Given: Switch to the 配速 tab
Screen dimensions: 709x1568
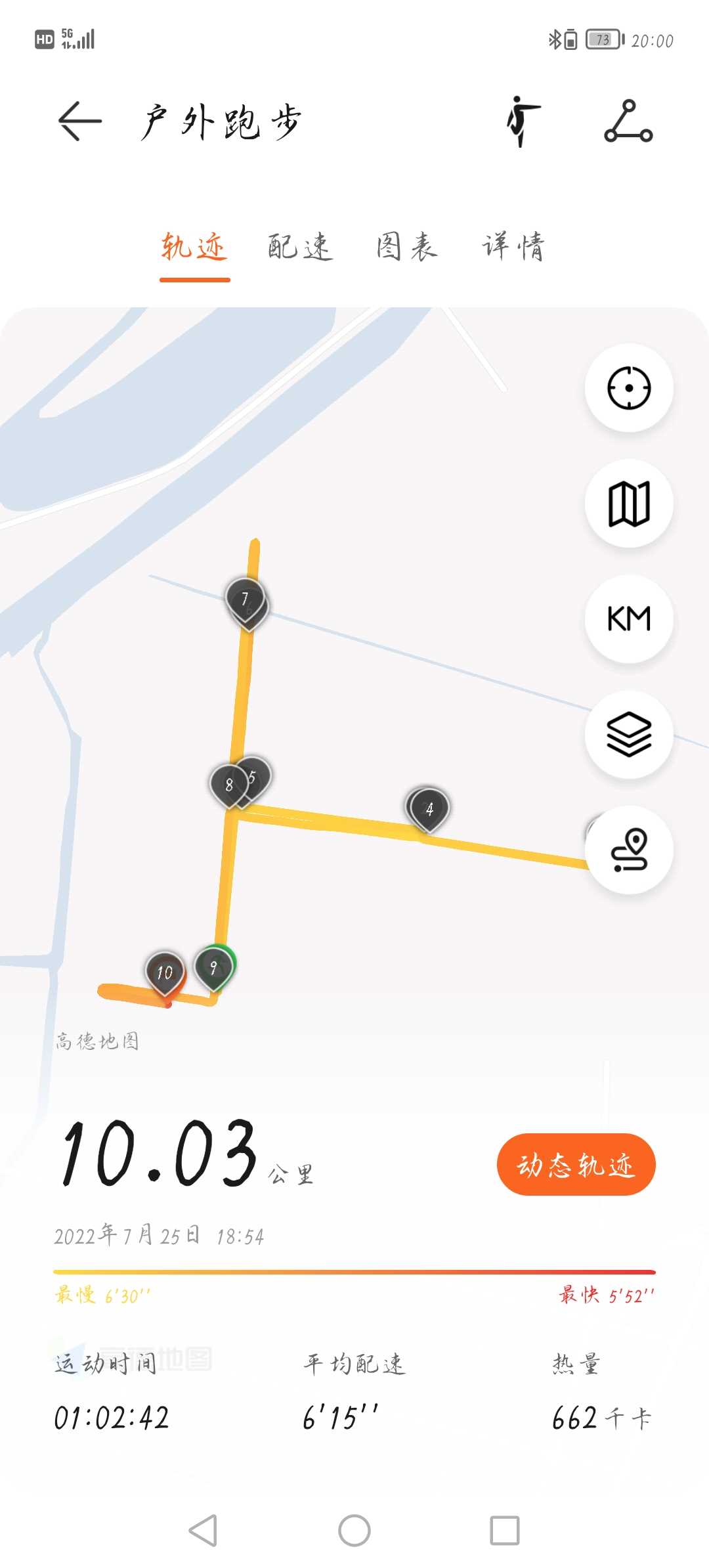Looking at the screenshot, I should 301,248.
